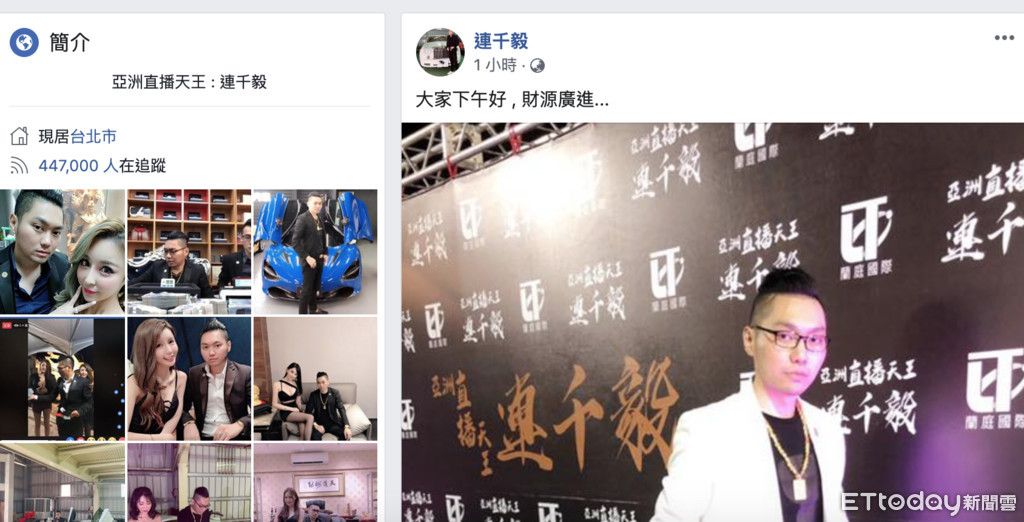Tap the post author's profile picture
This screenshot has width=1024, height=522.
tap(440, 51)
